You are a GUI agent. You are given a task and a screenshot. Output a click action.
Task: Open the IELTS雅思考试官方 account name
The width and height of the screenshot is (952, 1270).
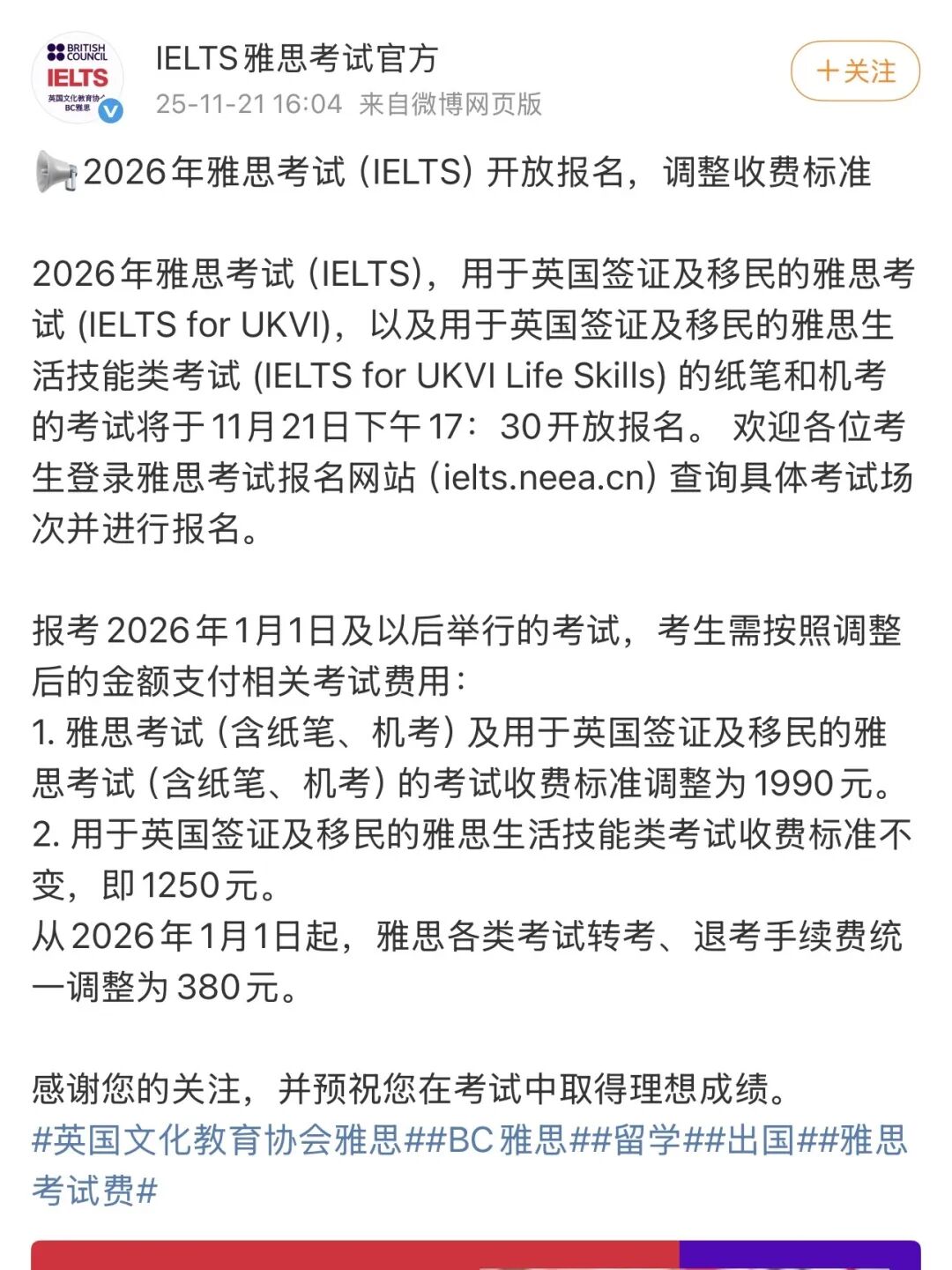296,58
